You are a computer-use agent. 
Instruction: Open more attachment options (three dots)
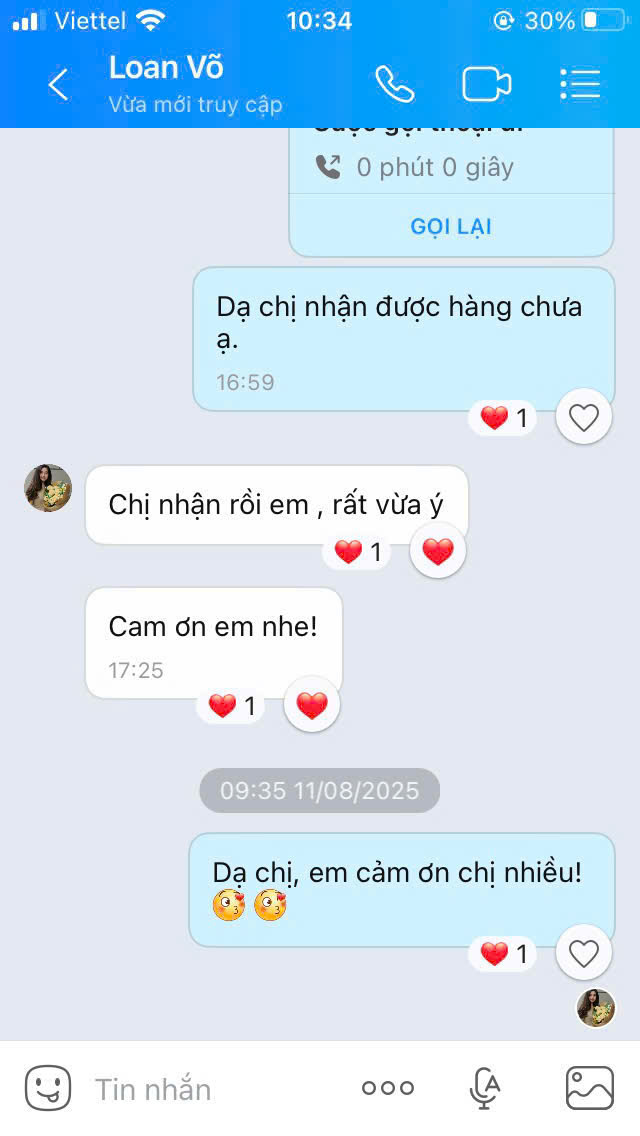[x=388, y=1087]
